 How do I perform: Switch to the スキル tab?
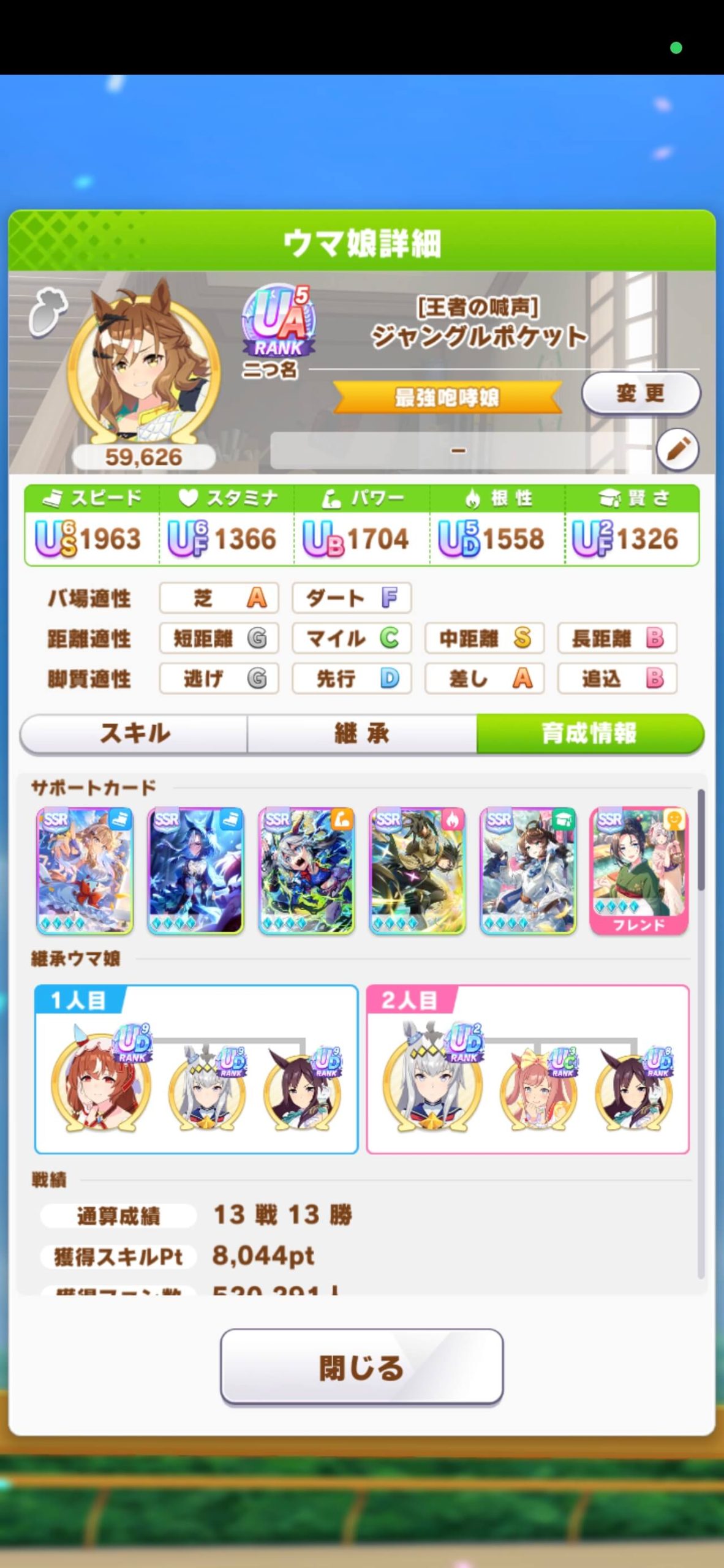pyautogui.click(x=134, y=733)
